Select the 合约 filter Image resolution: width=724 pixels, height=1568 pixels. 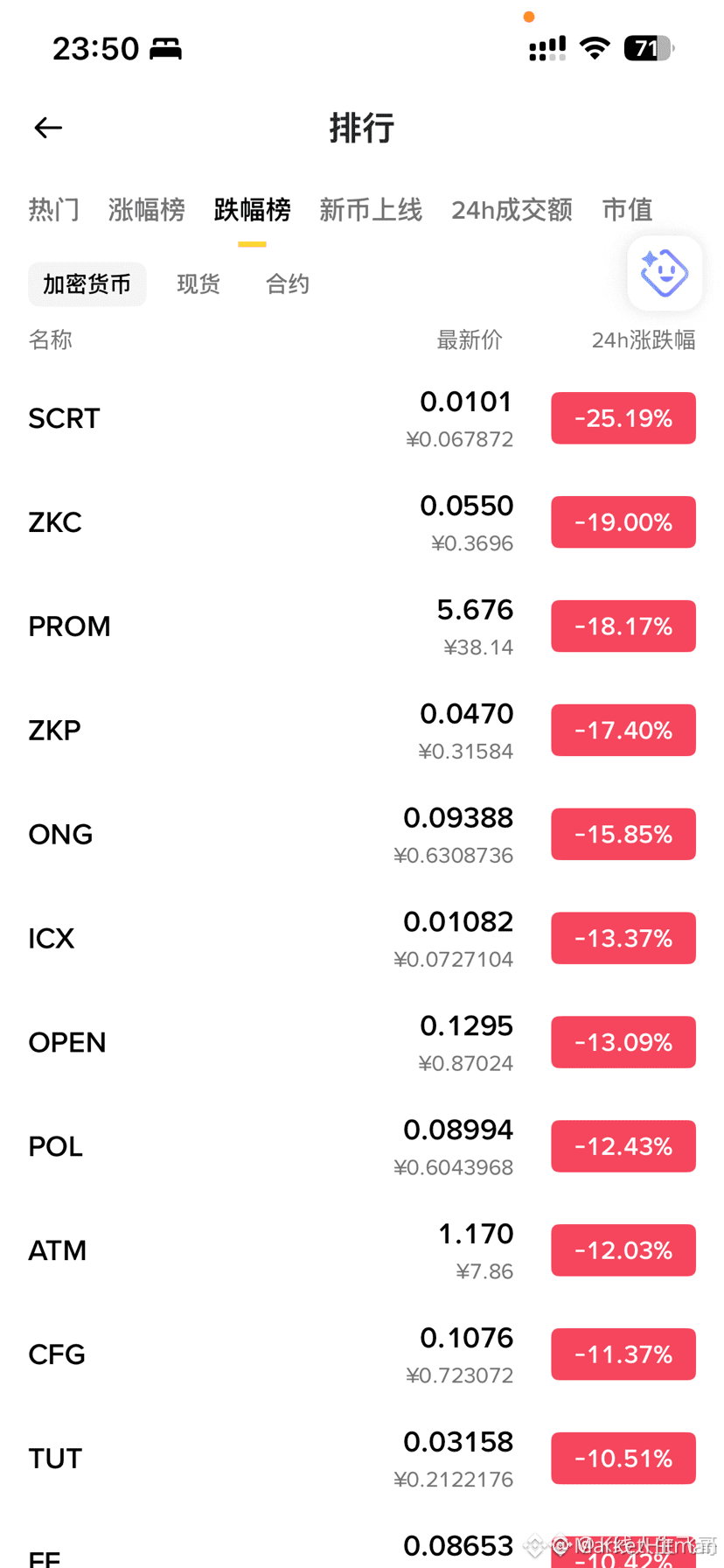tap(288, 284)
